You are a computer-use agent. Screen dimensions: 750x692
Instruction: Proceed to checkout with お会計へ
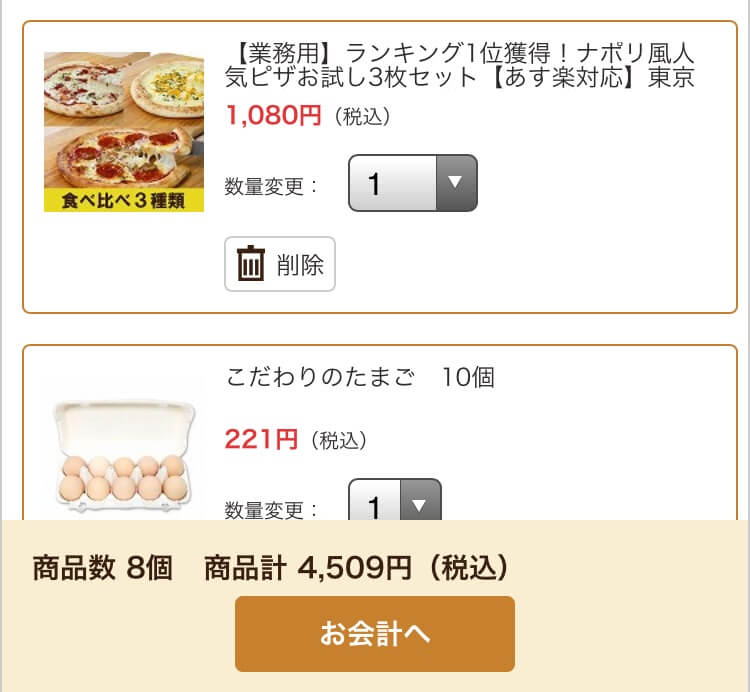pyautogui.click(x=374, y=634)
